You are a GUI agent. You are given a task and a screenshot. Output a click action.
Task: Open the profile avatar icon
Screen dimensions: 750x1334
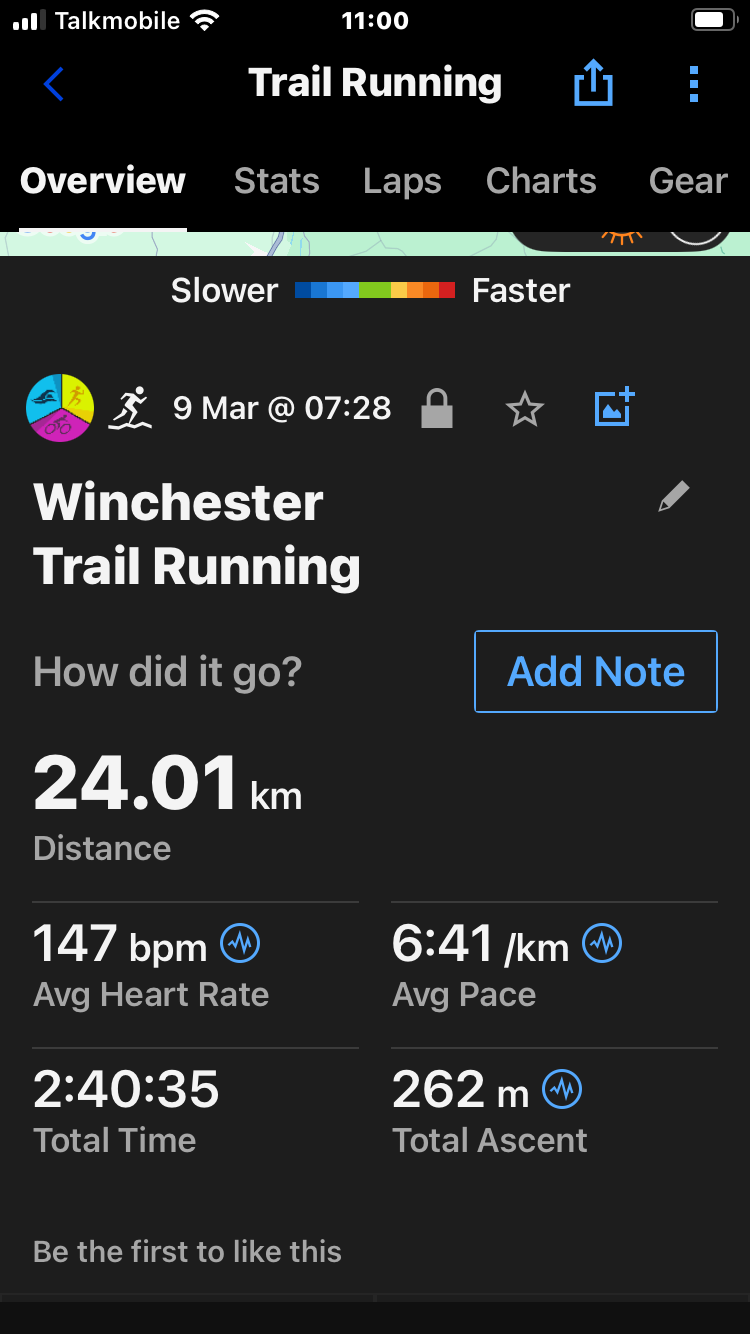pos(60,408)
